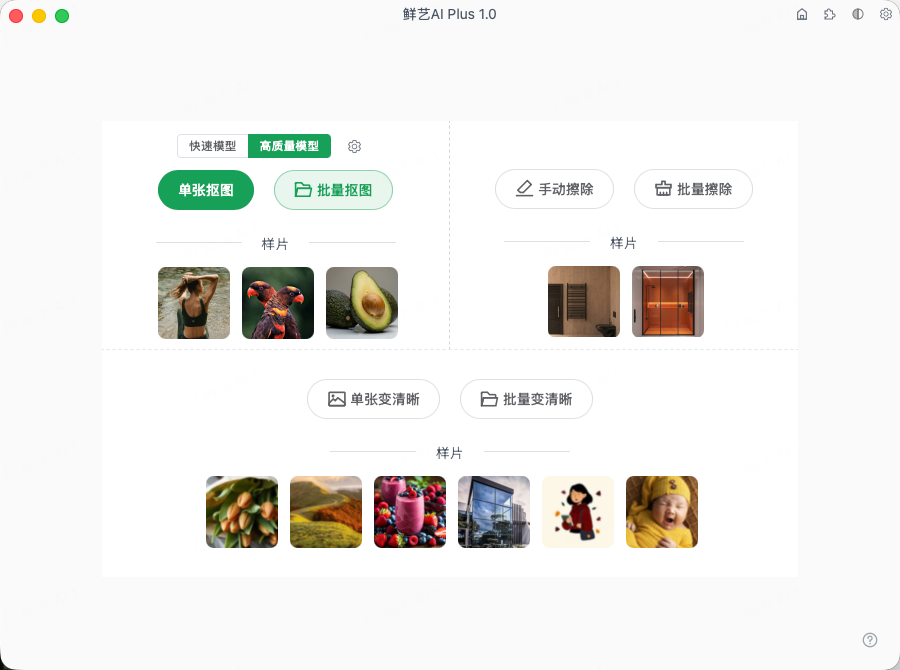Toggle the dark/light theme icon

click(858, 15)
